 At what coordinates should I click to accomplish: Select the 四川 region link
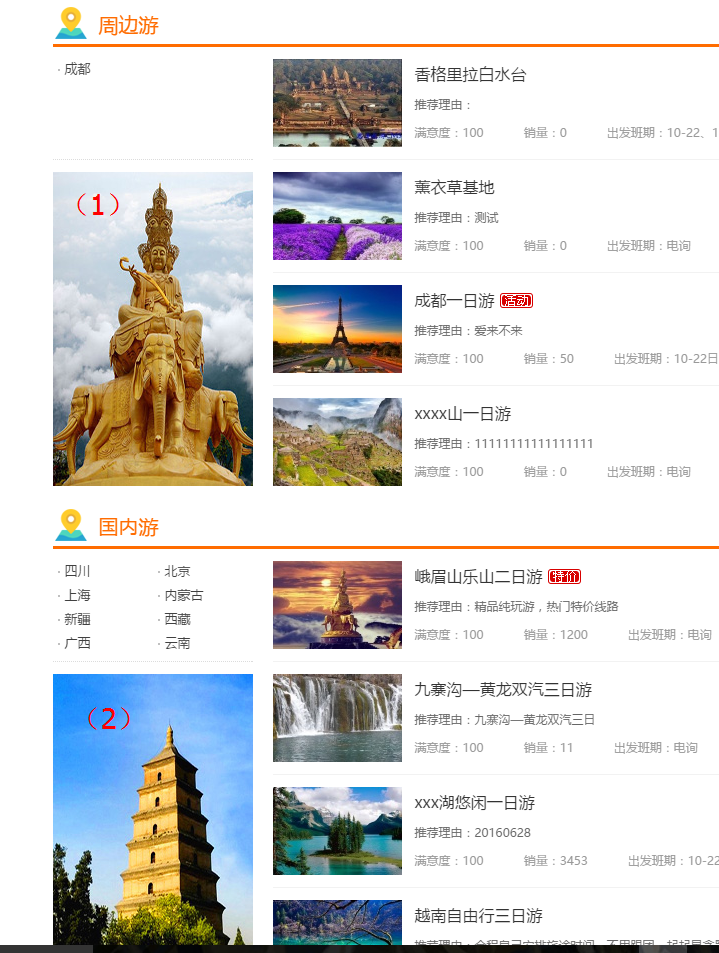click(77, 571)
